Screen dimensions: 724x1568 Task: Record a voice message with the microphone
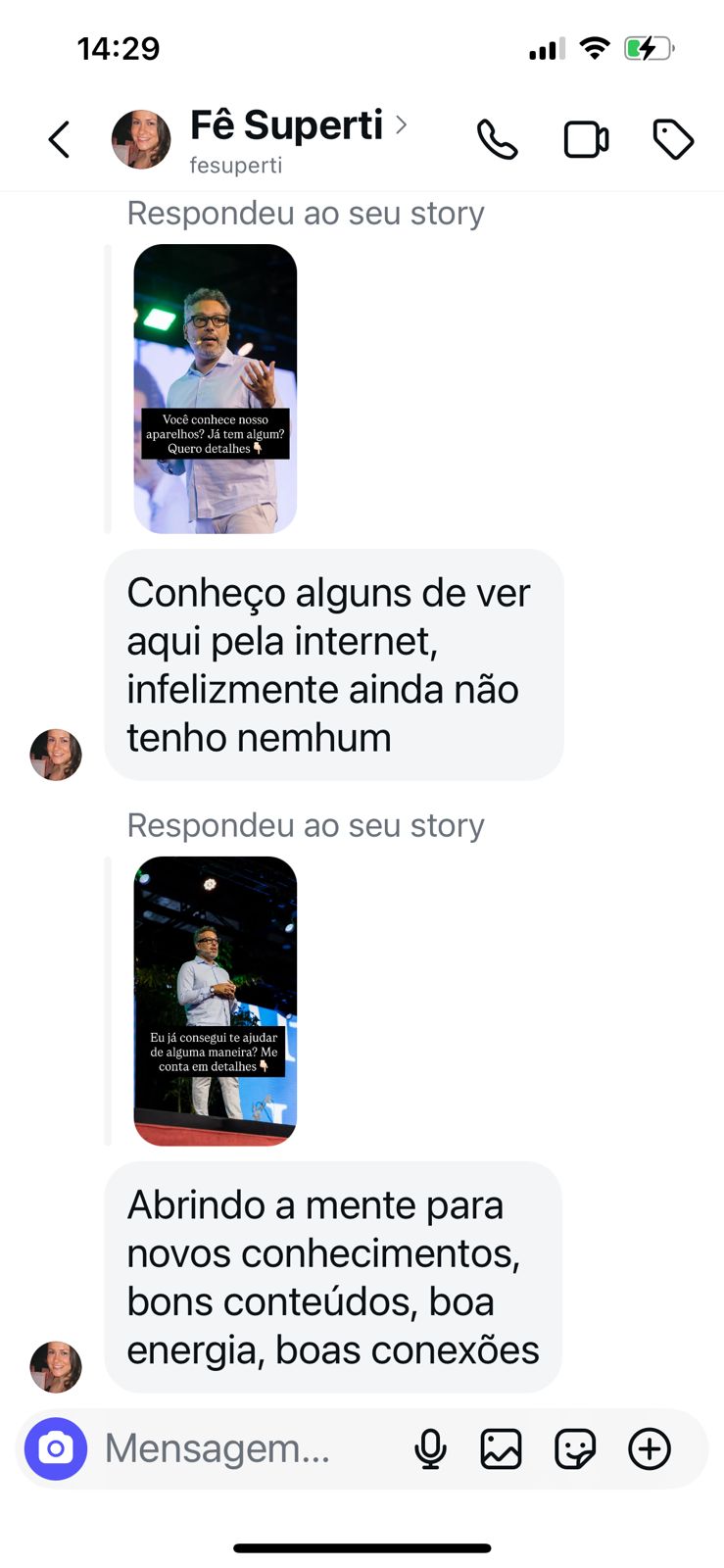[x=430, y=1448]
